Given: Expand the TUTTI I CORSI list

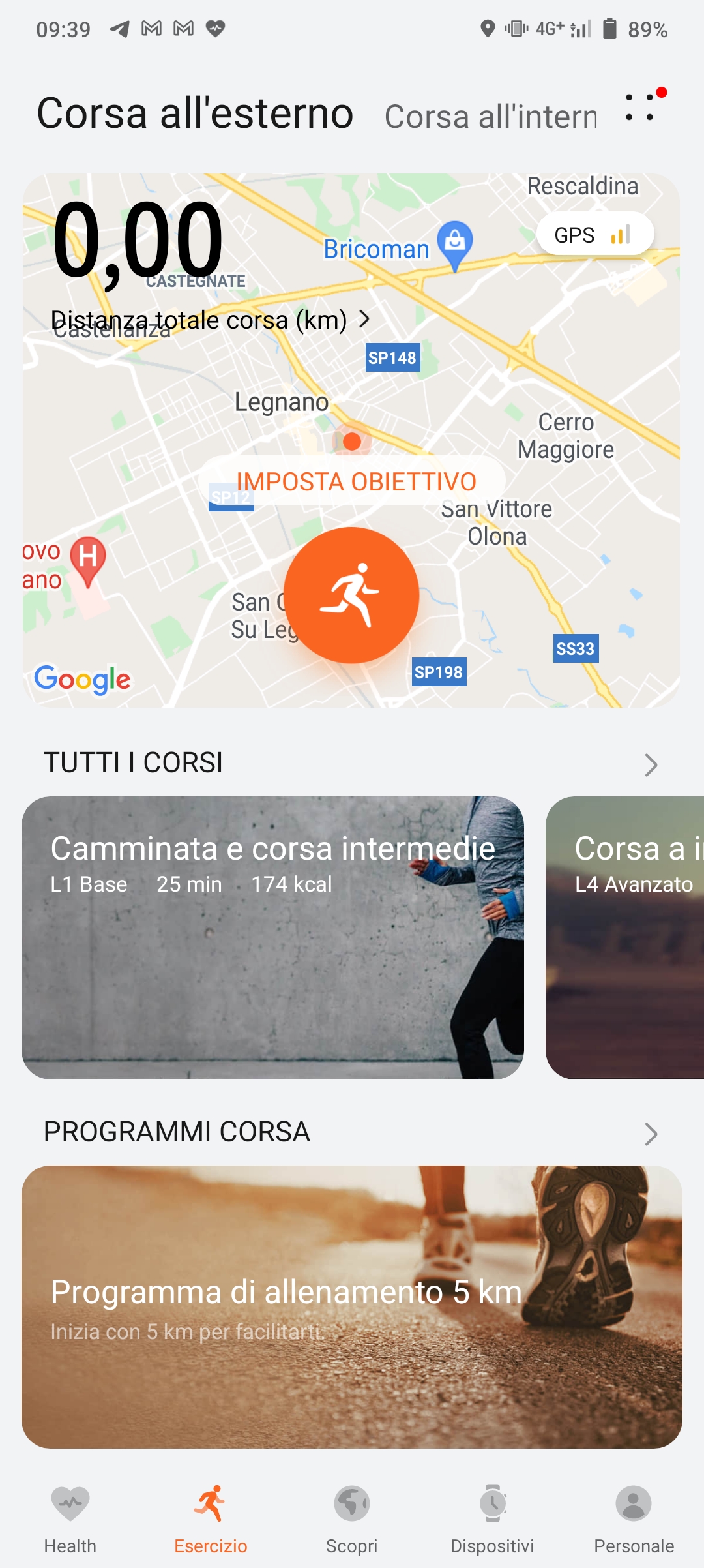Looking at the screenshot, I should (651, 764).
